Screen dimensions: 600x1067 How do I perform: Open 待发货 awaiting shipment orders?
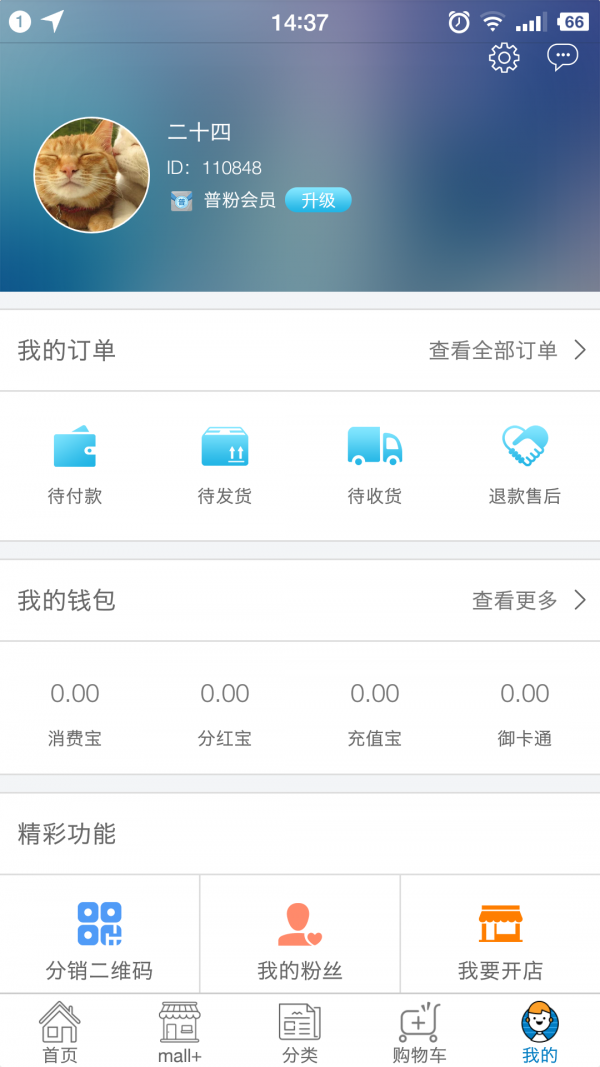pyautogui.click(x=225, y=465)
